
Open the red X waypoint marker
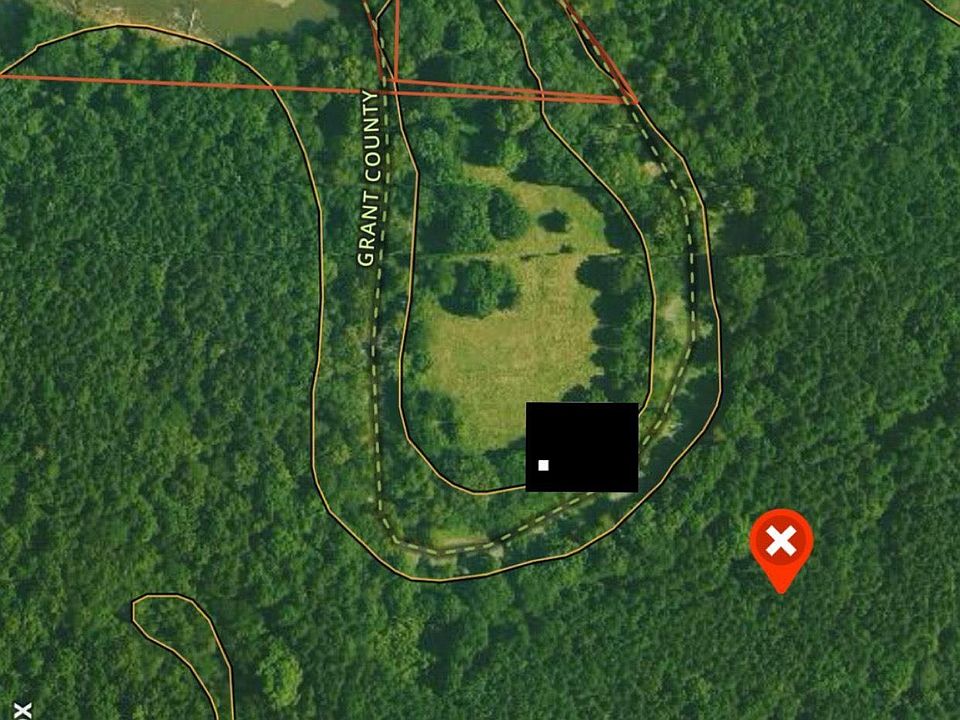[781, 544]
